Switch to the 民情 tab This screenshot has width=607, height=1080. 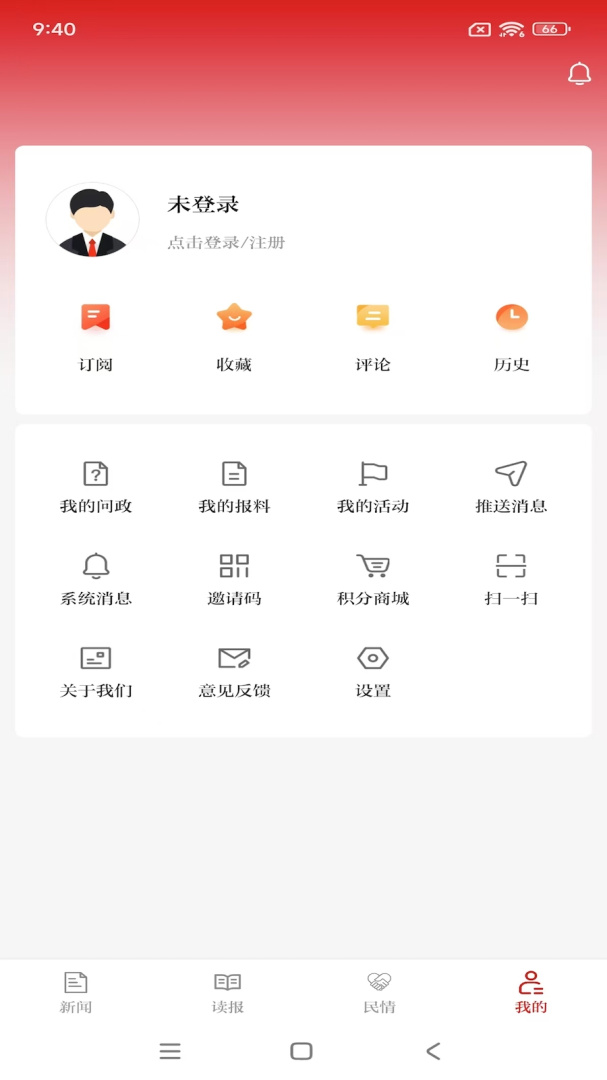click(x=379, y=992)
